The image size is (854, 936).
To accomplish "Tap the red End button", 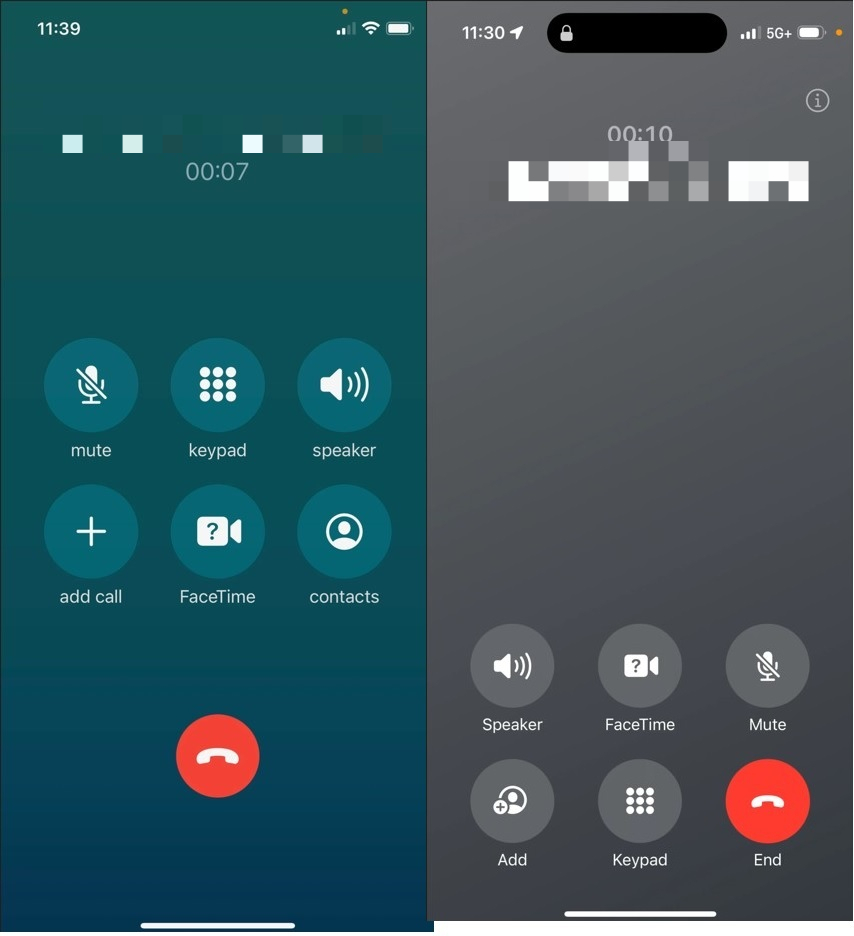I will point(767,801).
